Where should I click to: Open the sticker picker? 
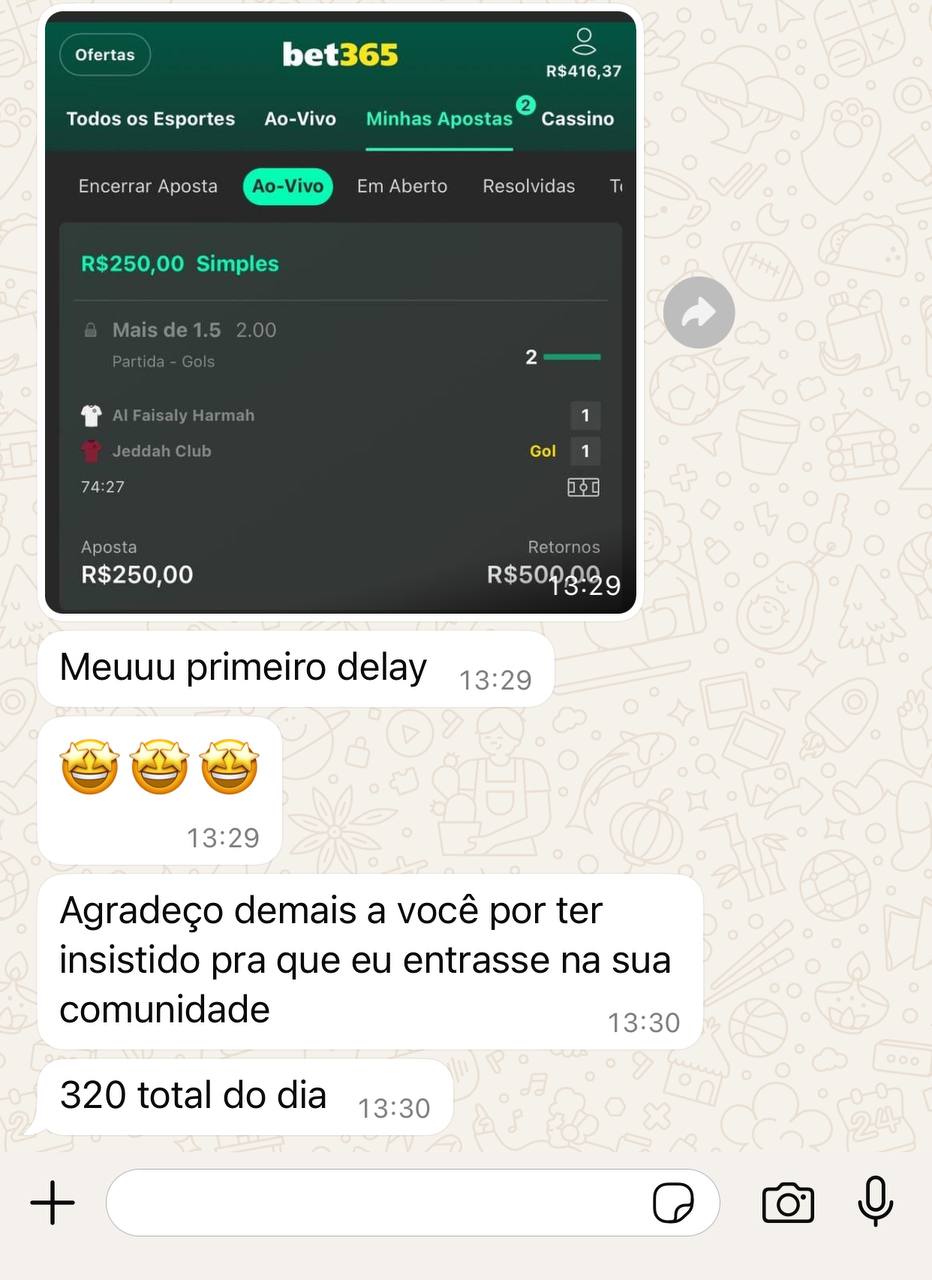coord(673,1203)
